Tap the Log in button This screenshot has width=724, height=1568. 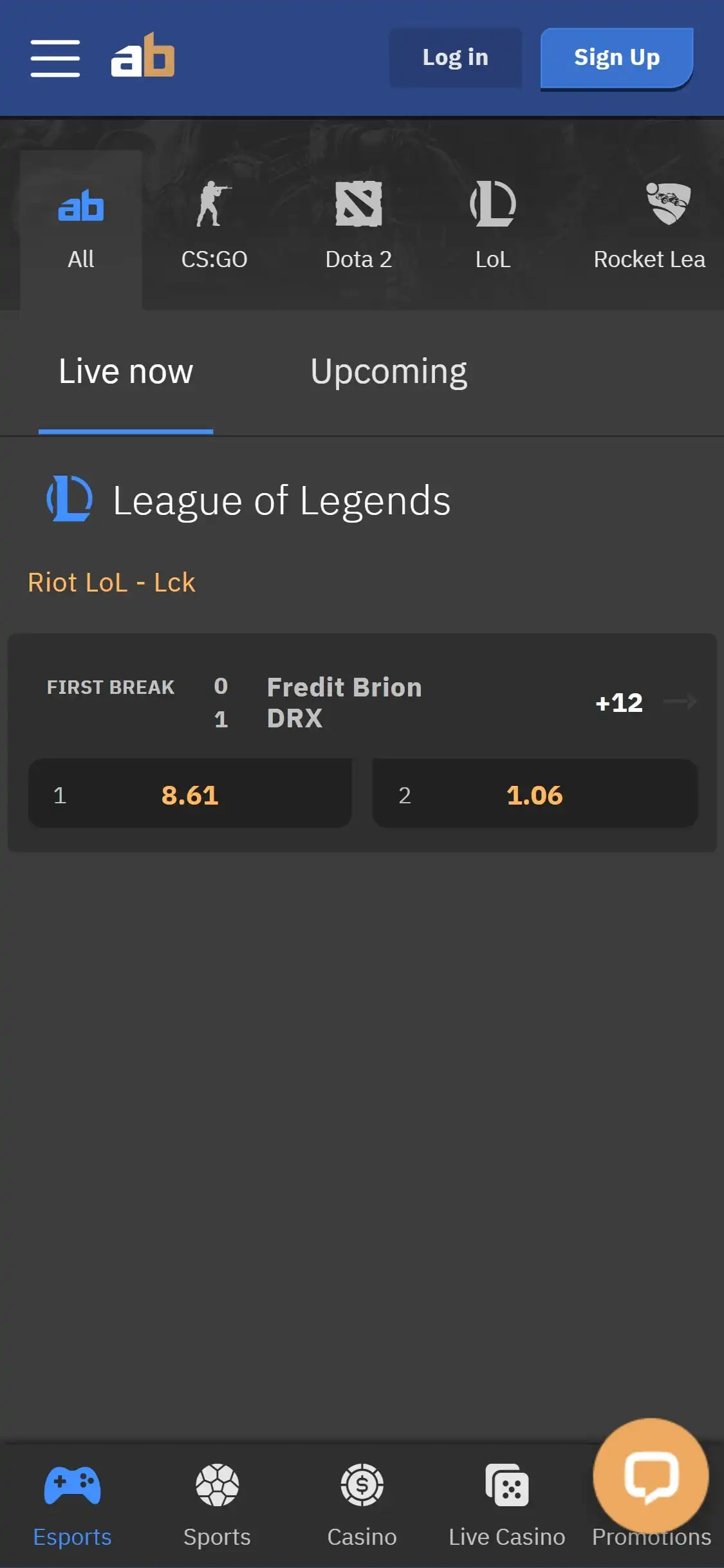point(455,58)
